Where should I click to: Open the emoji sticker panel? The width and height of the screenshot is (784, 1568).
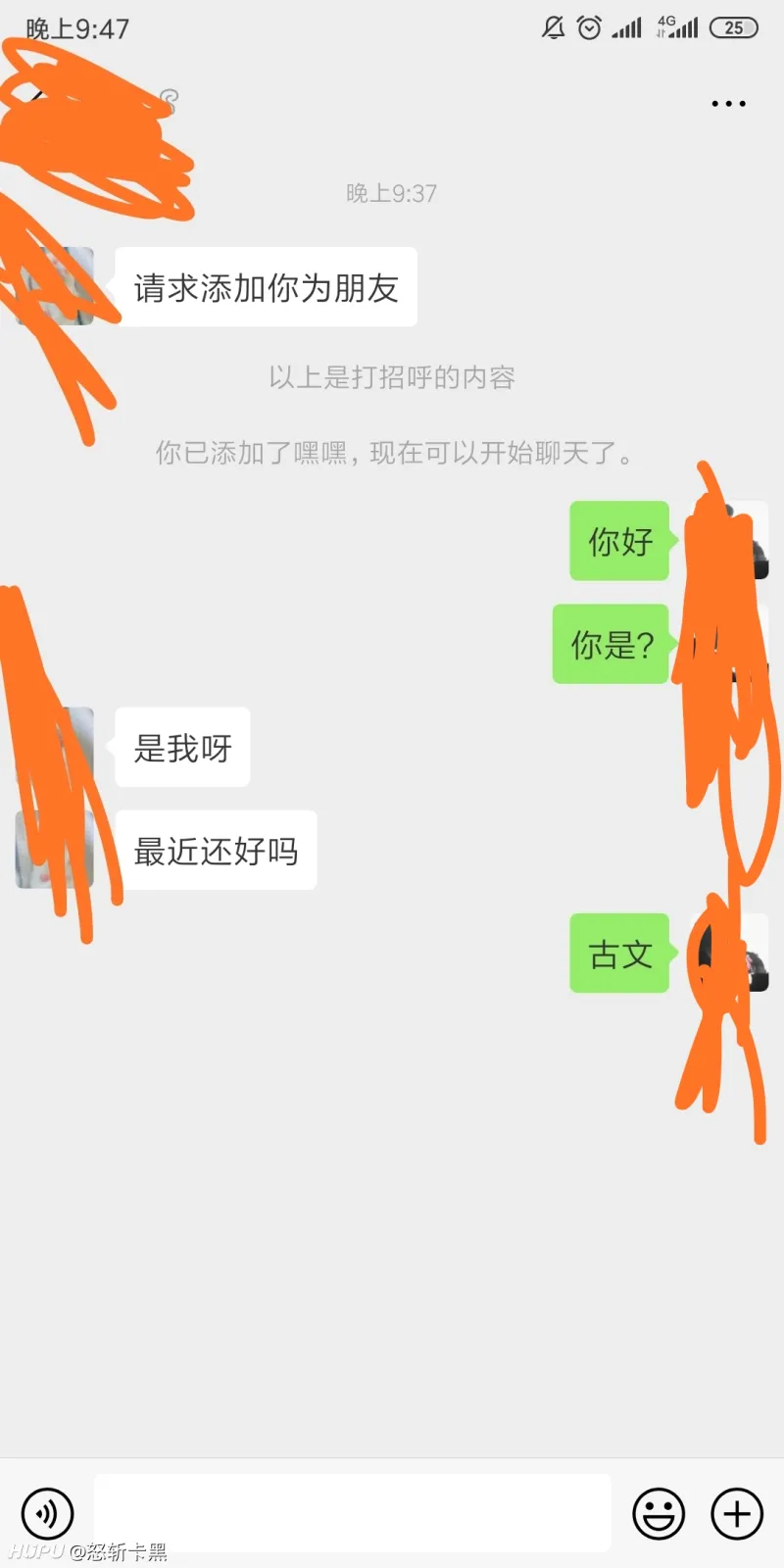click(659, 1513)
